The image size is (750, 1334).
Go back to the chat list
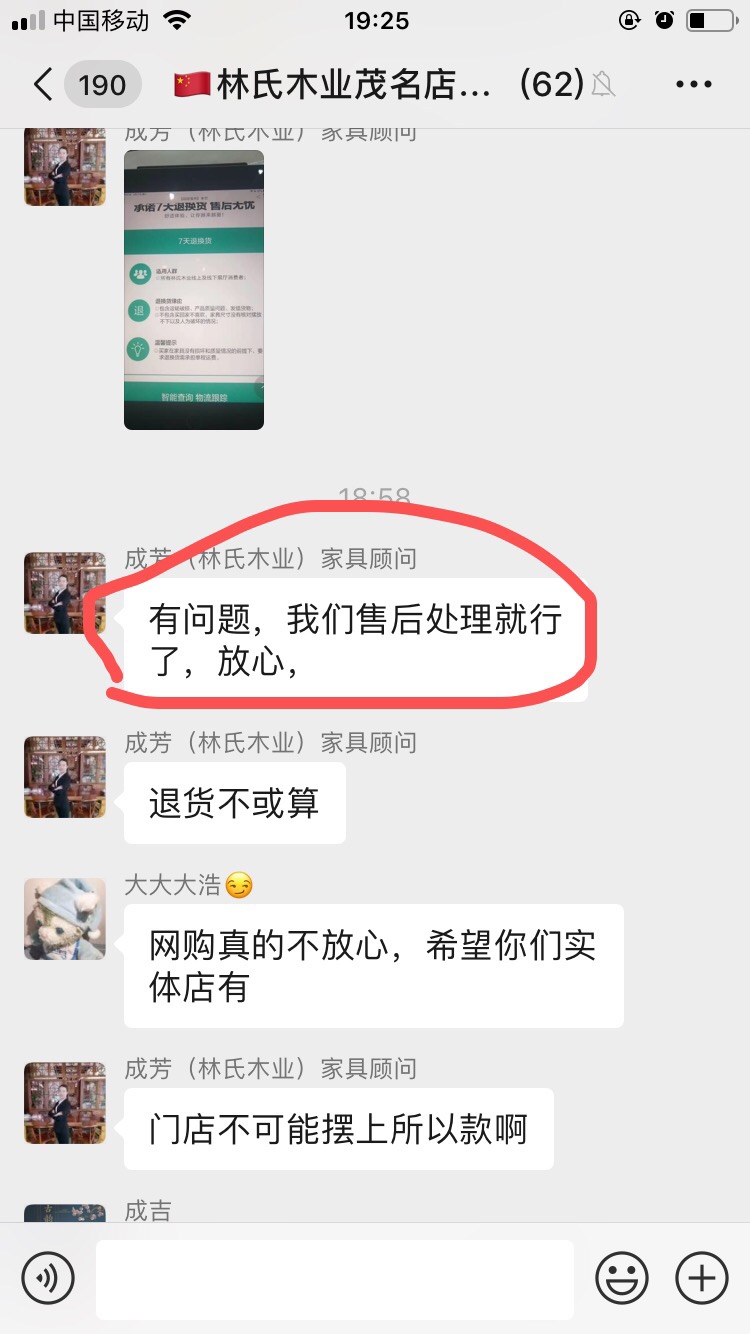(44, 86)
